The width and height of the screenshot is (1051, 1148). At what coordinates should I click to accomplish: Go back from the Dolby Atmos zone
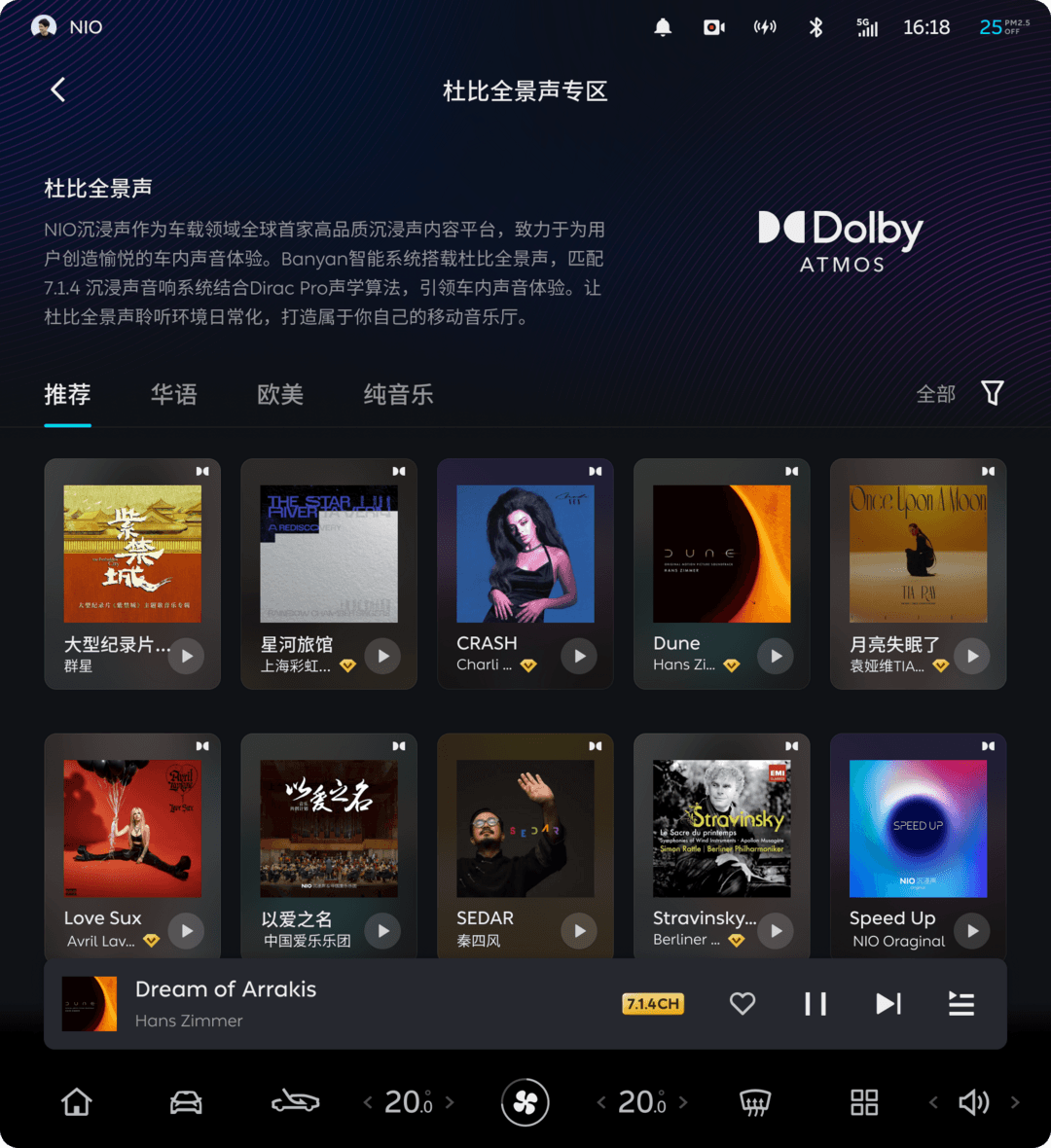[x=58, y=90]
